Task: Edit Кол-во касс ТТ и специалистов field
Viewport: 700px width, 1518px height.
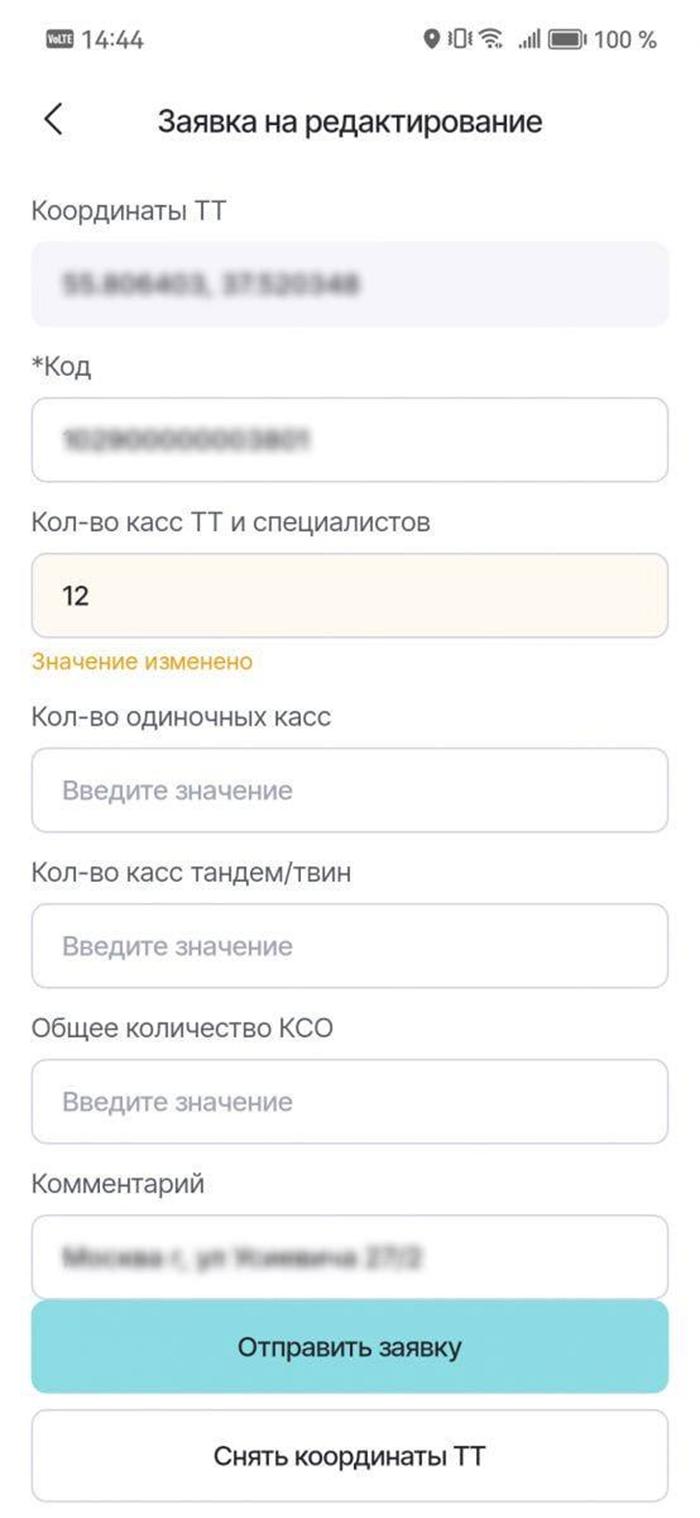Action: coord(350,595)
